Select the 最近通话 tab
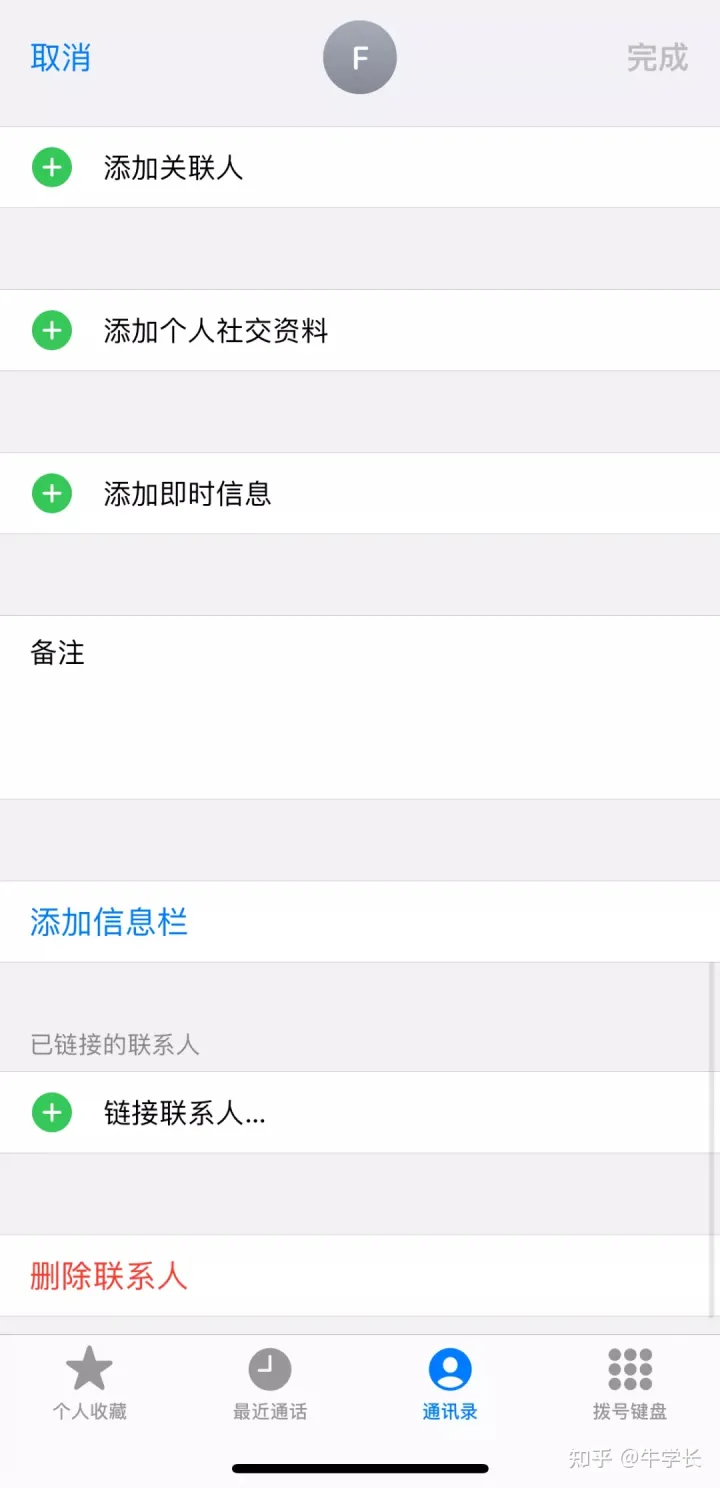720x1488 pixels. (x=269, y=1385)
